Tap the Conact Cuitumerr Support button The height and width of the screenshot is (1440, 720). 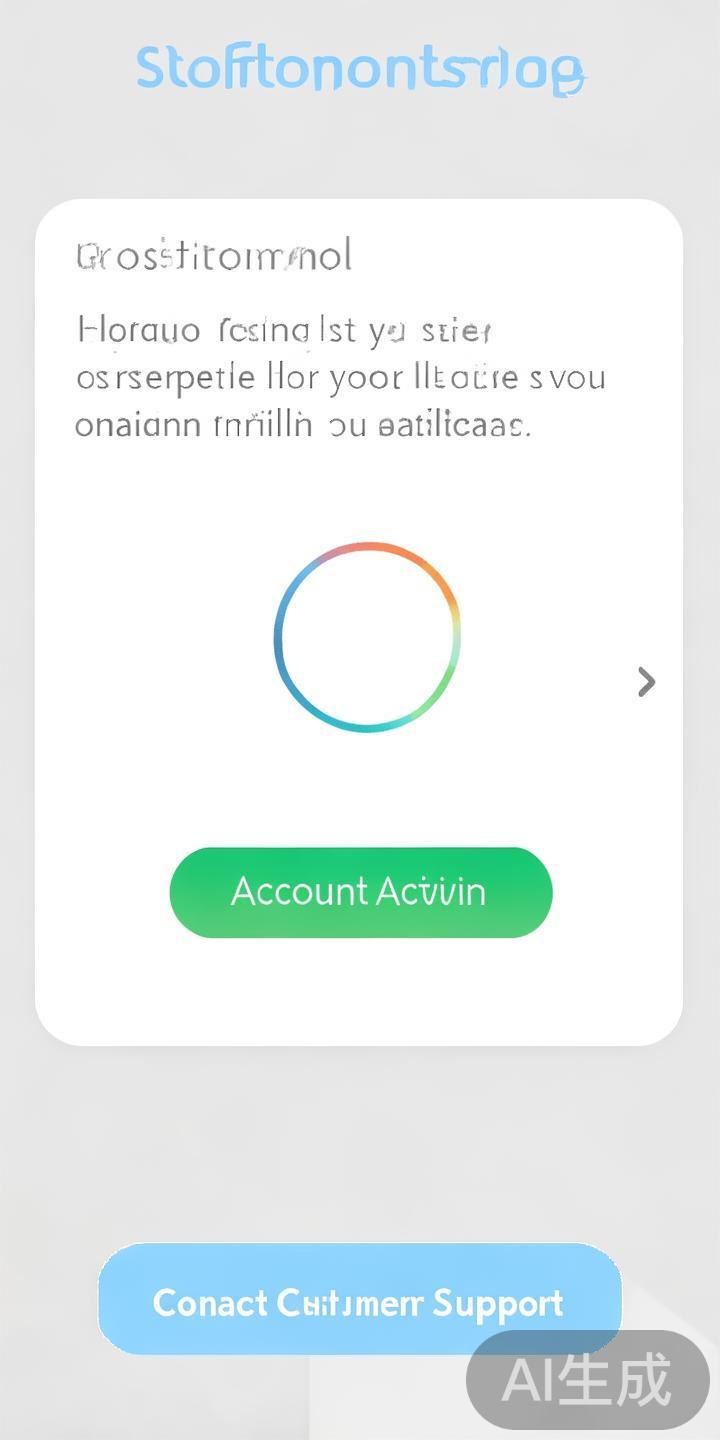(x=359, y=1300)
